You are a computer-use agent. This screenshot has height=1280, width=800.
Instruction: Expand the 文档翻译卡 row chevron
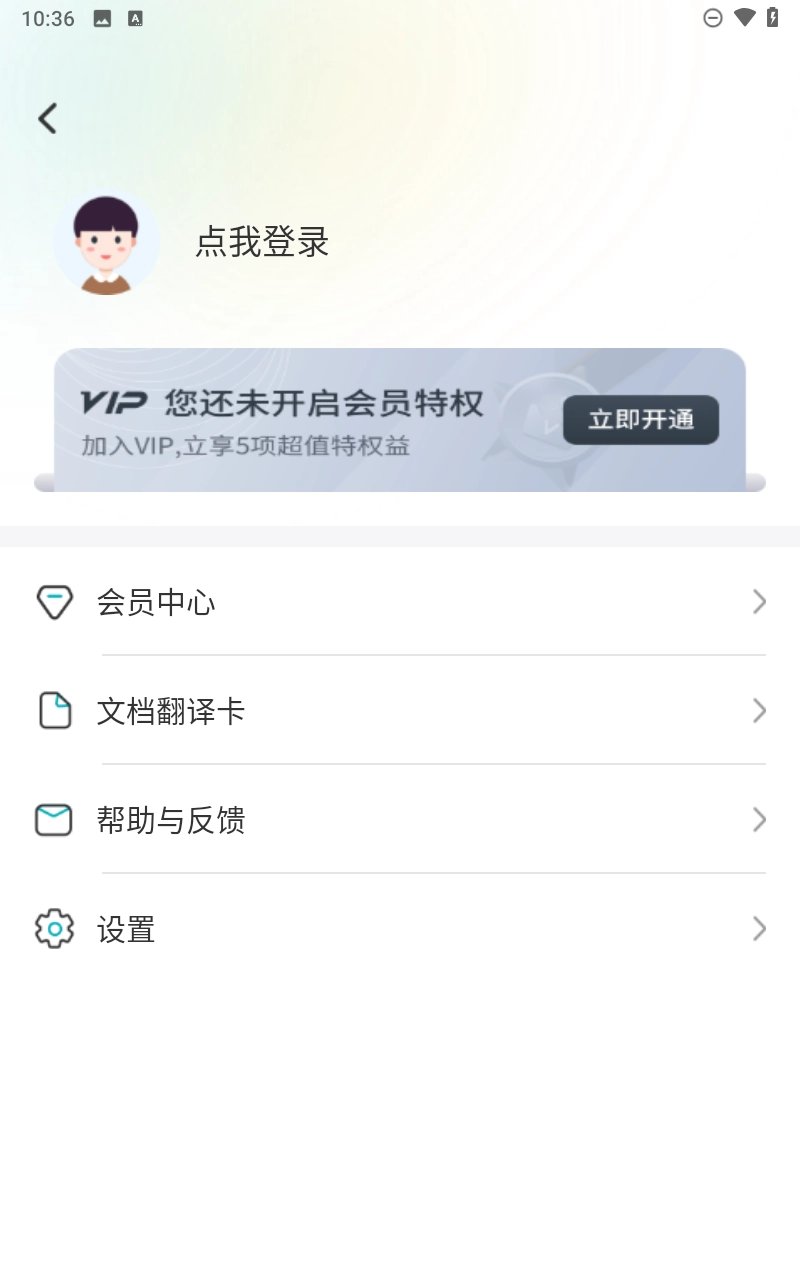coord(758,711)
